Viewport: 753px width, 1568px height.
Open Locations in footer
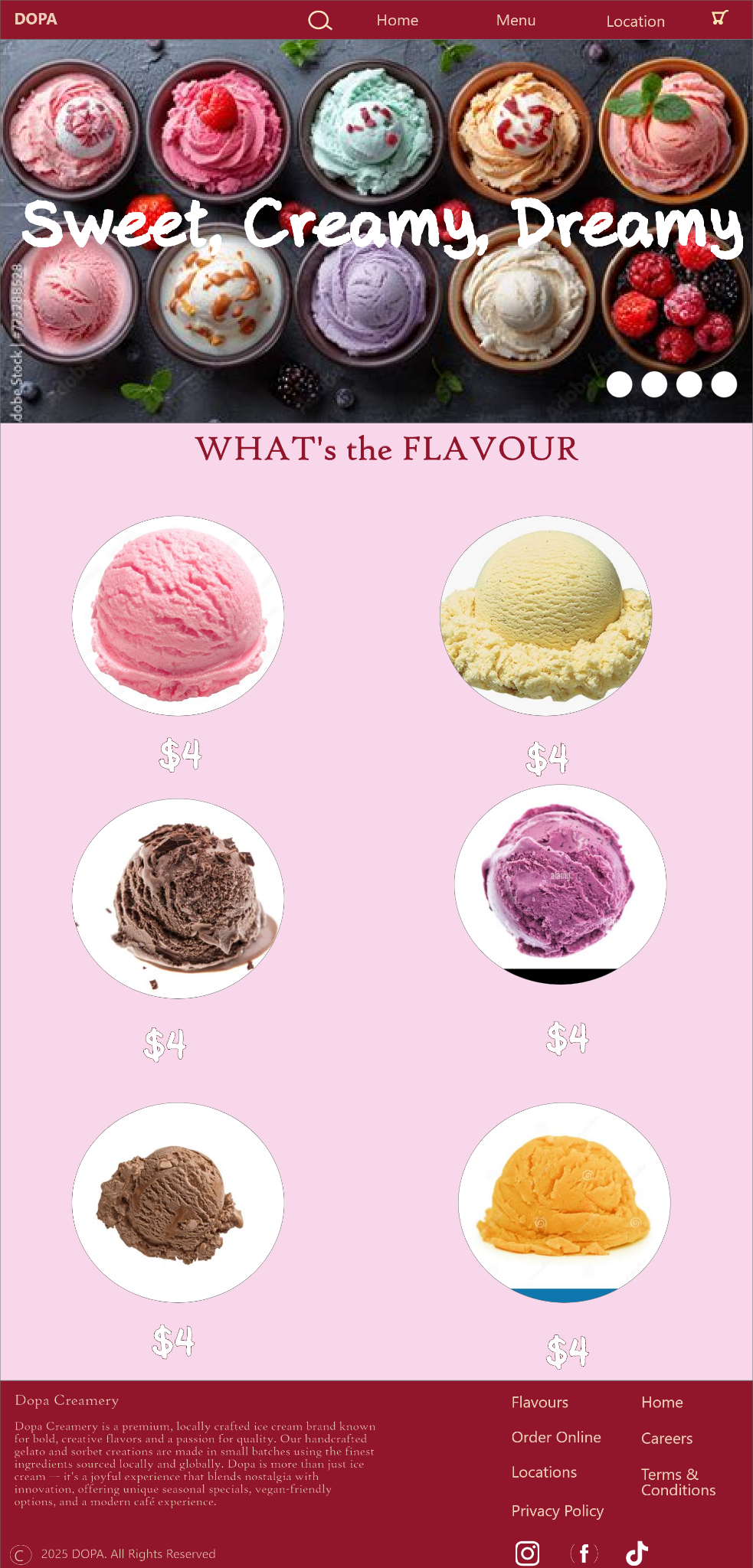(544, 1472)
